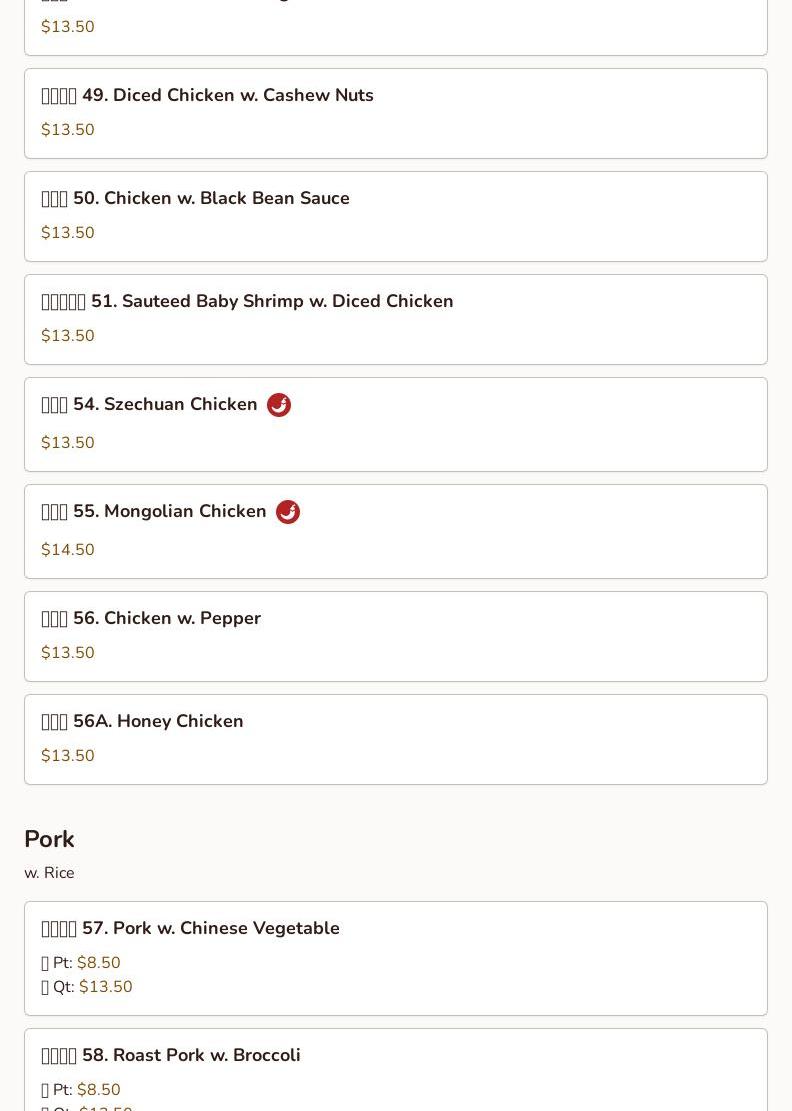Open Roast Pork w. Broccoli item
Viewport: 792px width, 1111px height.
(x=395, y=1070)
